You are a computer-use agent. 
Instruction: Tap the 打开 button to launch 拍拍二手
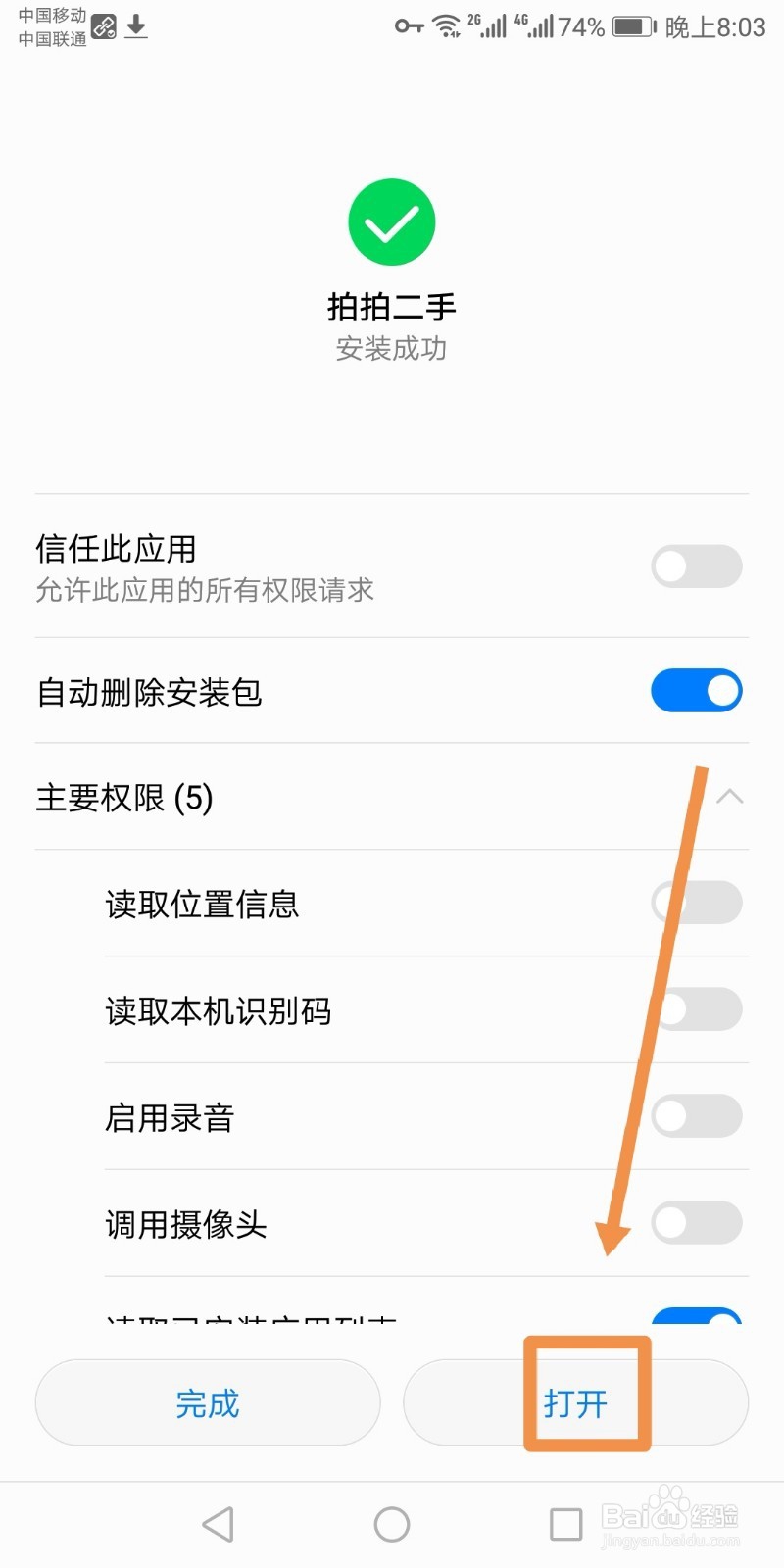[x=585, y=1402]
